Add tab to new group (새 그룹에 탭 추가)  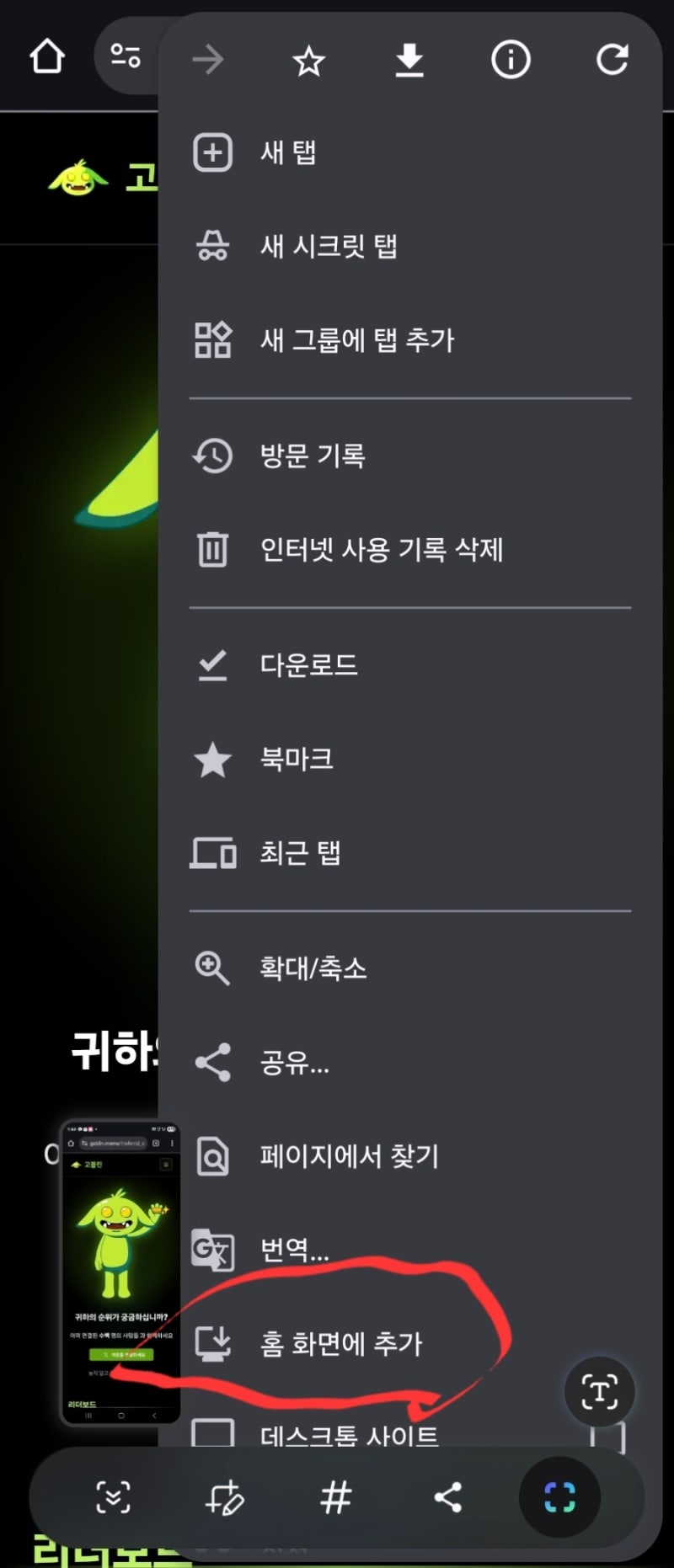pos(356,340)
